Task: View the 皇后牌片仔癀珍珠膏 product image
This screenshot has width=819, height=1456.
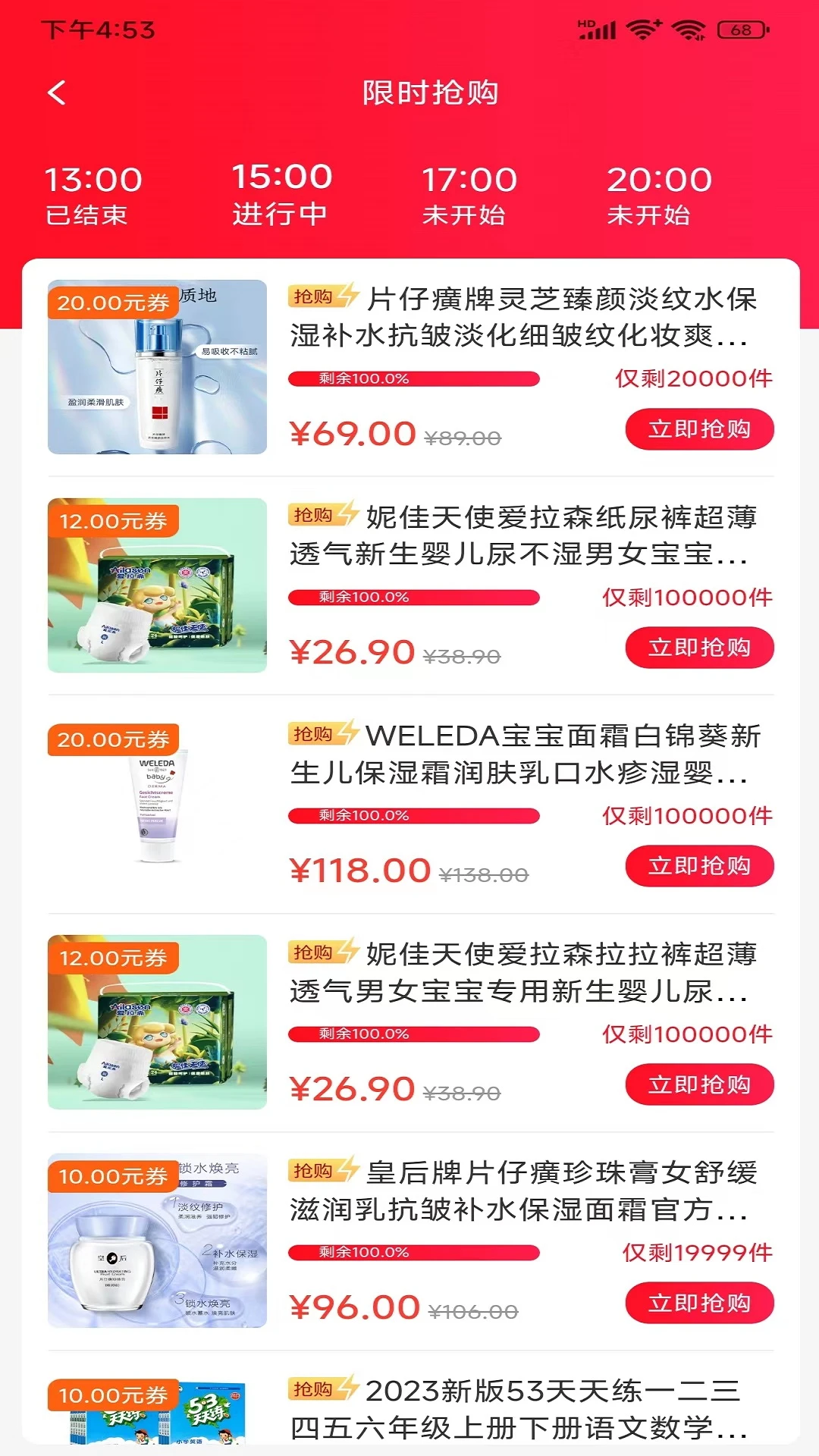Action: pos(157,1241)
